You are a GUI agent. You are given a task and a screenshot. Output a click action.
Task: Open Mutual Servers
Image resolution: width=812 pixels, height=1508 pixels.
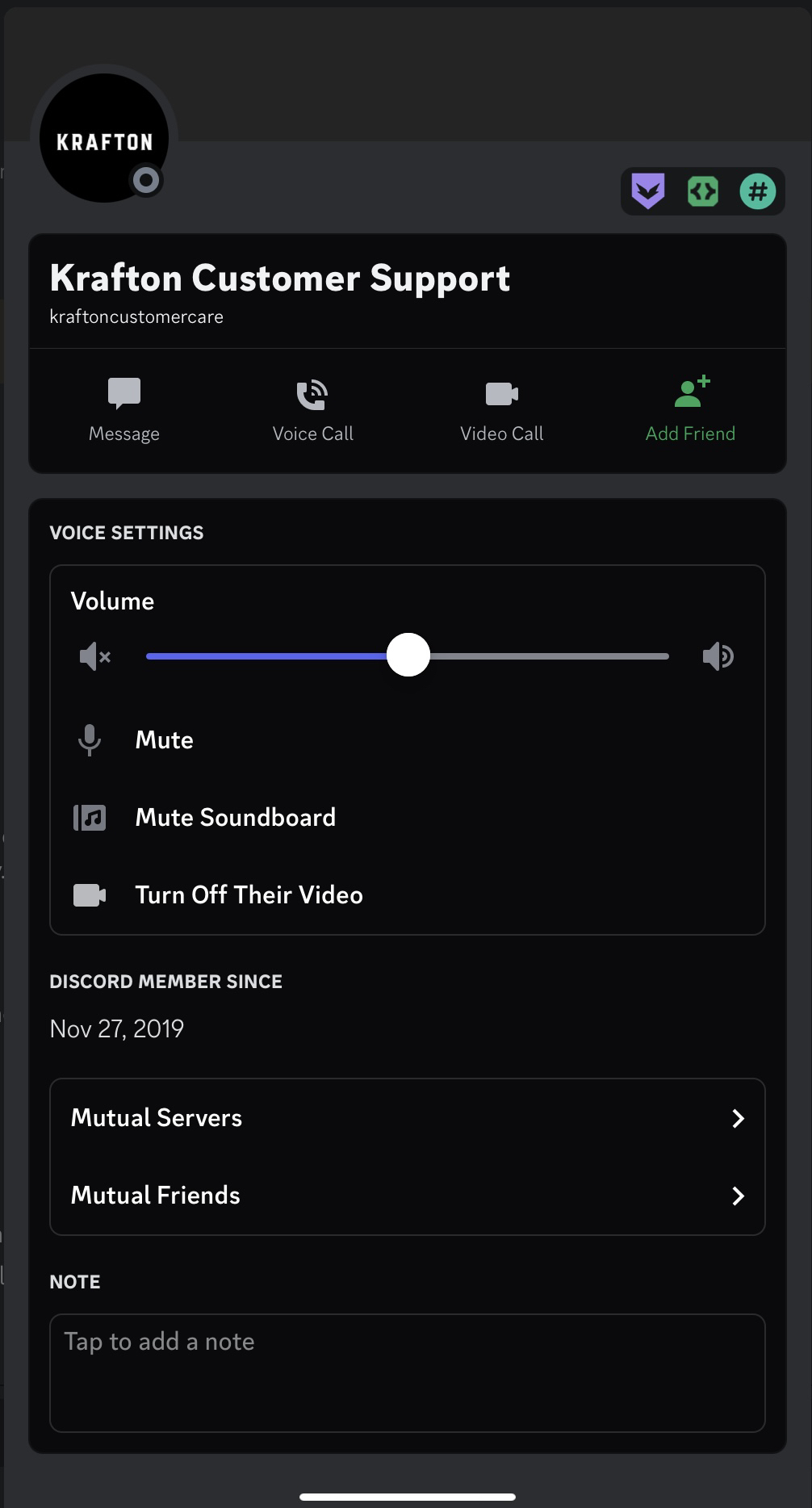407,1117
